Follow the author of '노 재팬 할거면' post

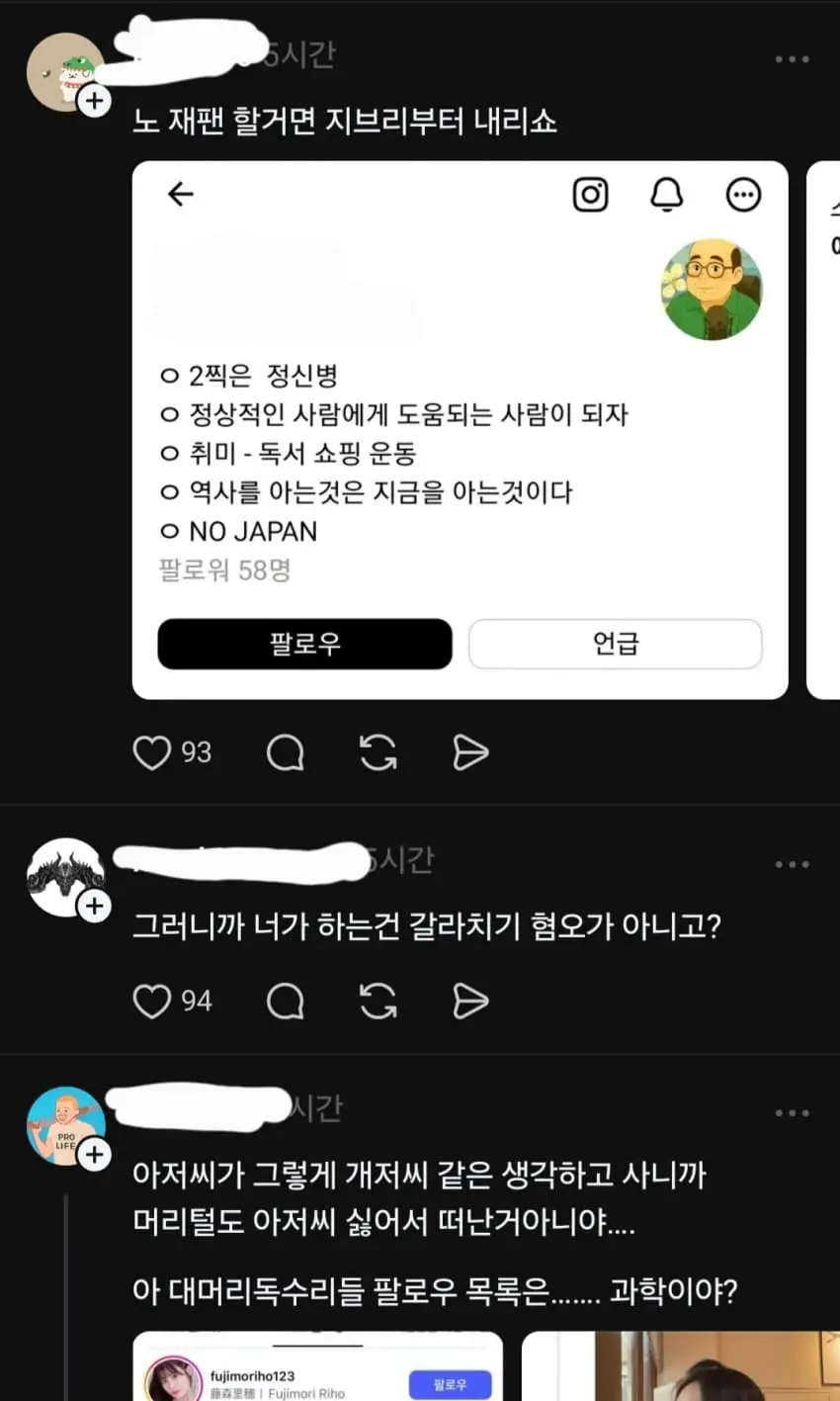94,100
